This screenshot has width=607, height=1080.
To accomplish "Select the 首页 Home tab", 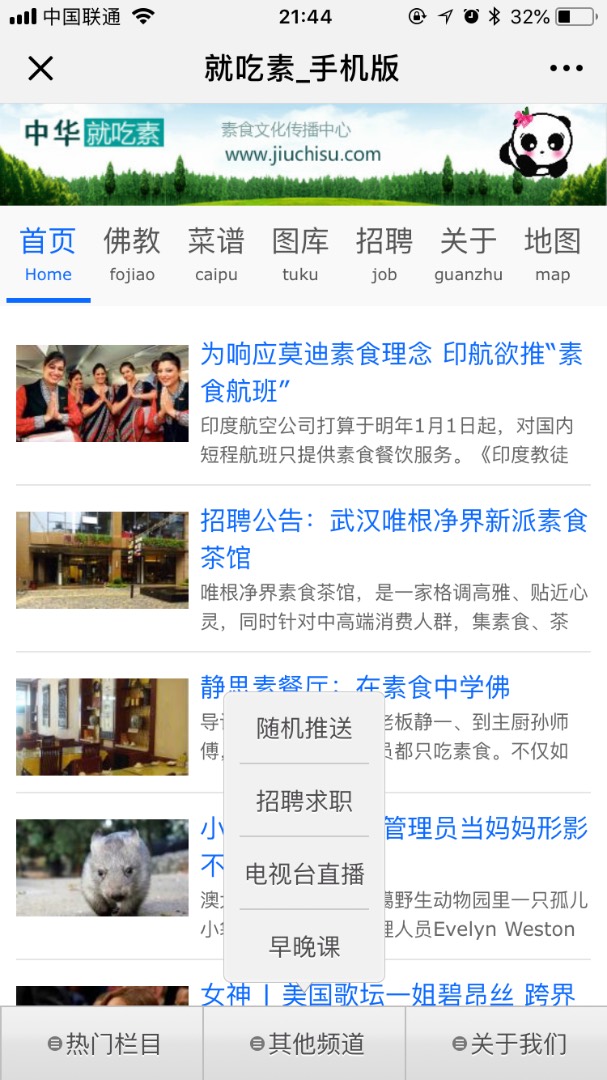I will 48,254.
